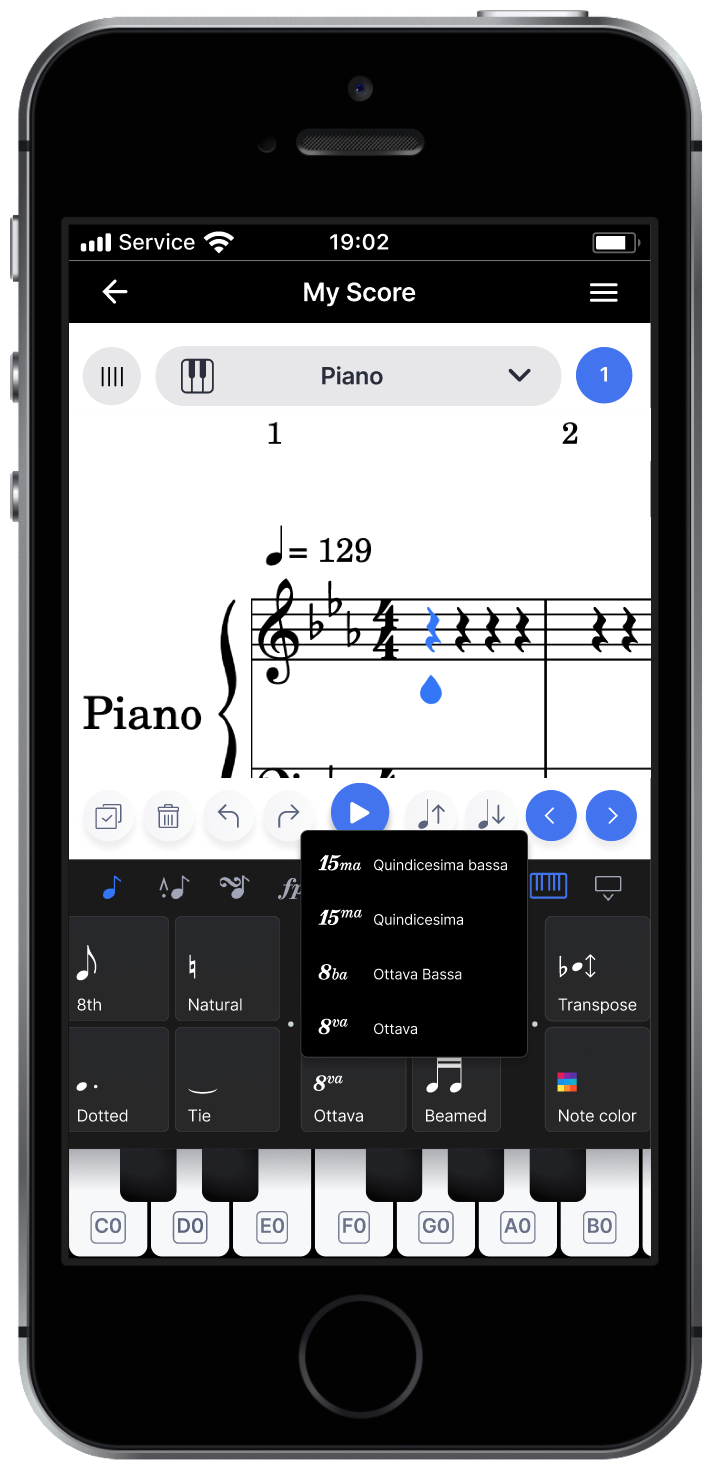
Task: Select Quindicesima bassa from the popup
Action: click(413, 865)
